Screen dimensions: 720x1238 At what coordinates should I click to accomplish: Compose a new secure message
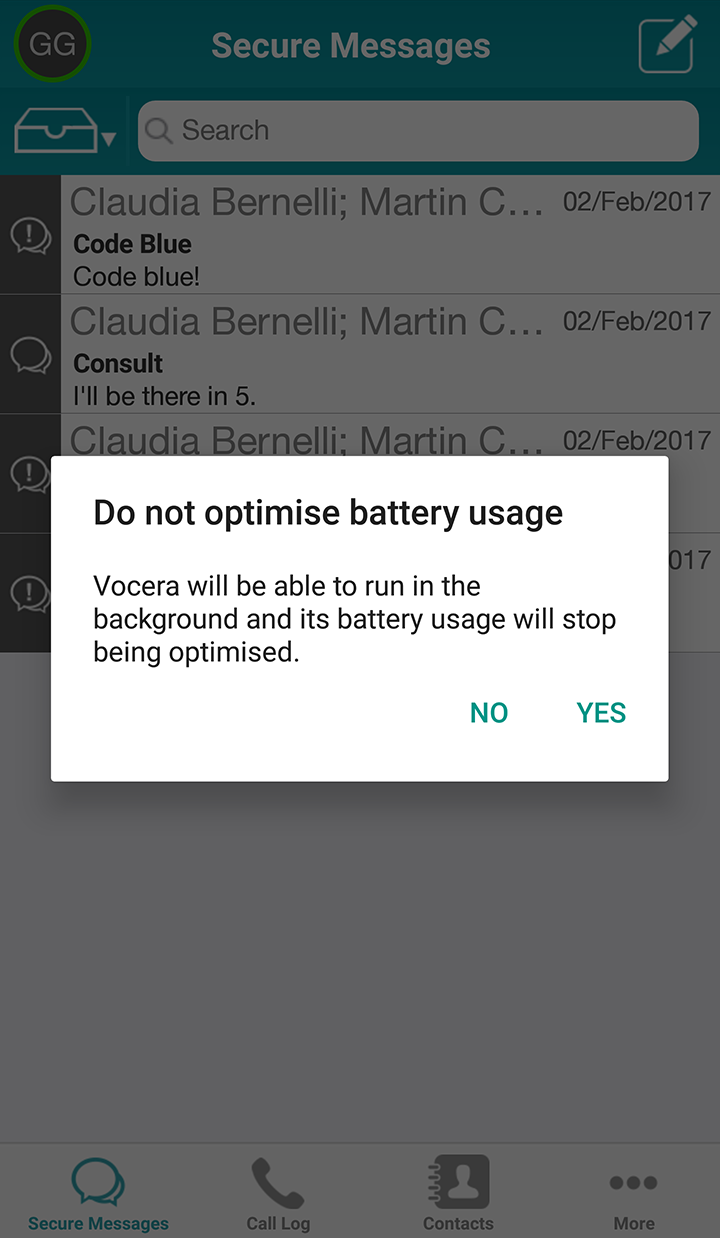tap(668, 44)
